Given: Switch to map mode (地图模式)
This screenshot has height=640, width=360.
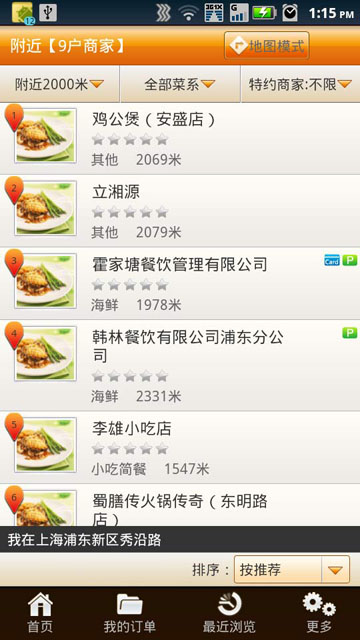Looking at the screenshot, I should (267, 45).
